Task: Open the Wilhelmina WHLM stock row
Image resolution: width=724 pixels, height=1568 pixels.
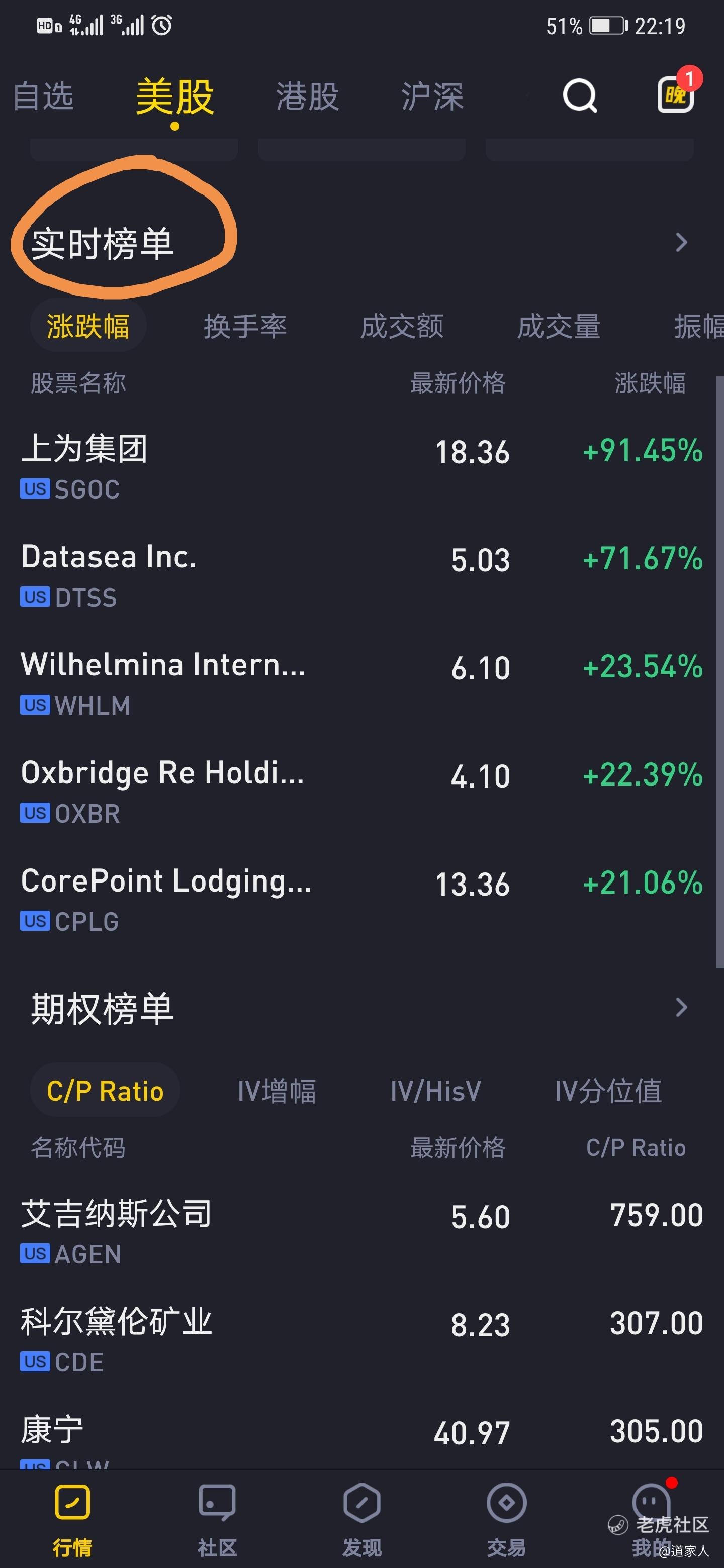Action: pos(361,683)
